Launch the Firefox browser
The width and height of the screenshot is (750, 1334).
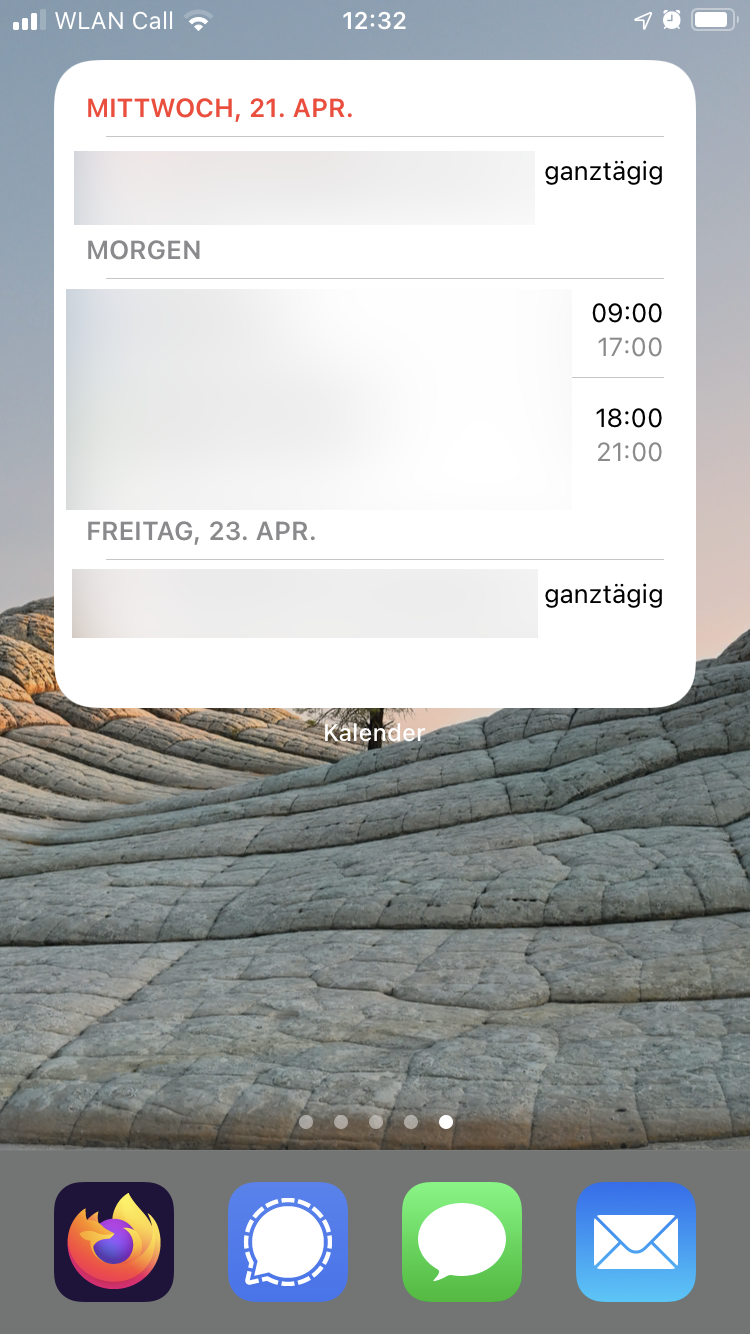(x=114, y=1242)
